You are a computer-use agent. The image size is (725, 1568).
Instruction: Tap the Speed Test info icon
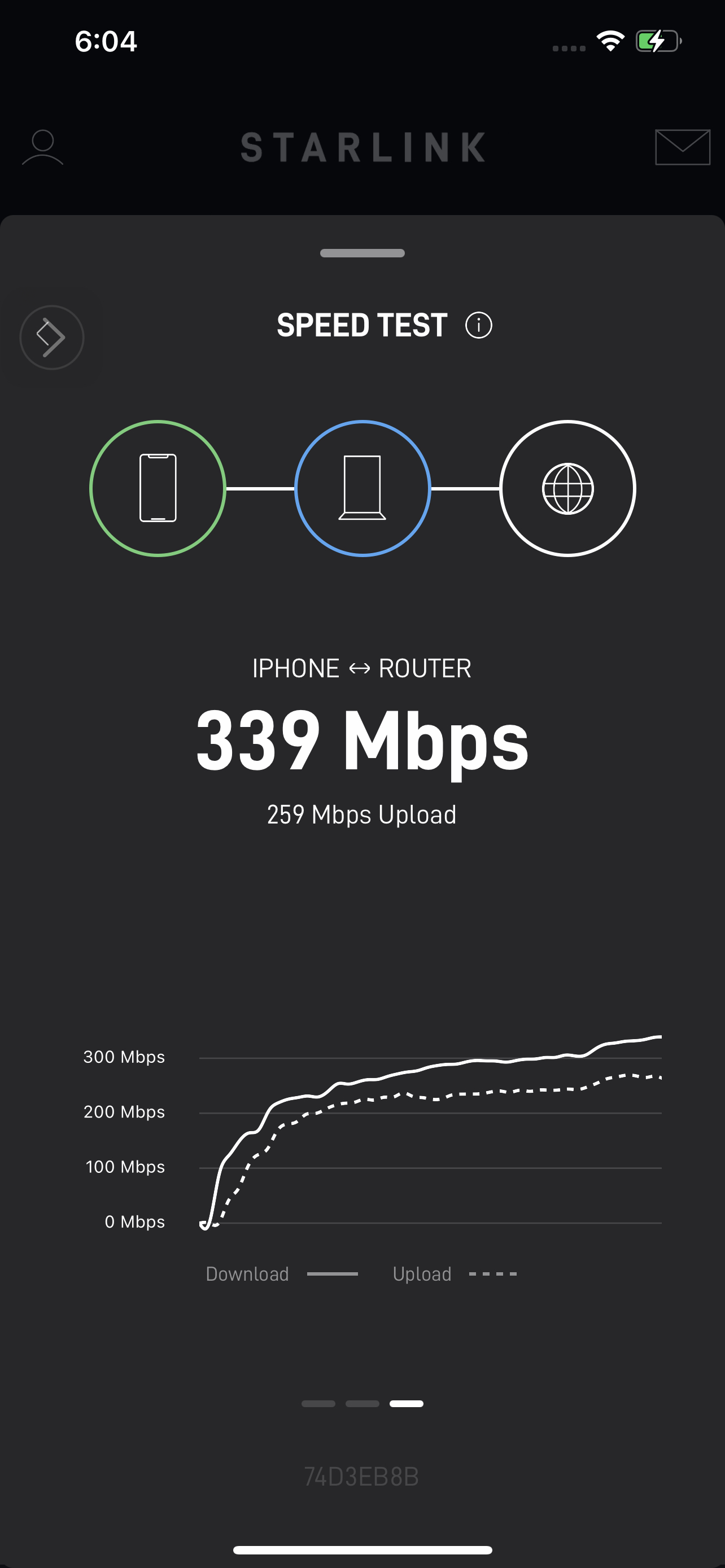point(478,325)
